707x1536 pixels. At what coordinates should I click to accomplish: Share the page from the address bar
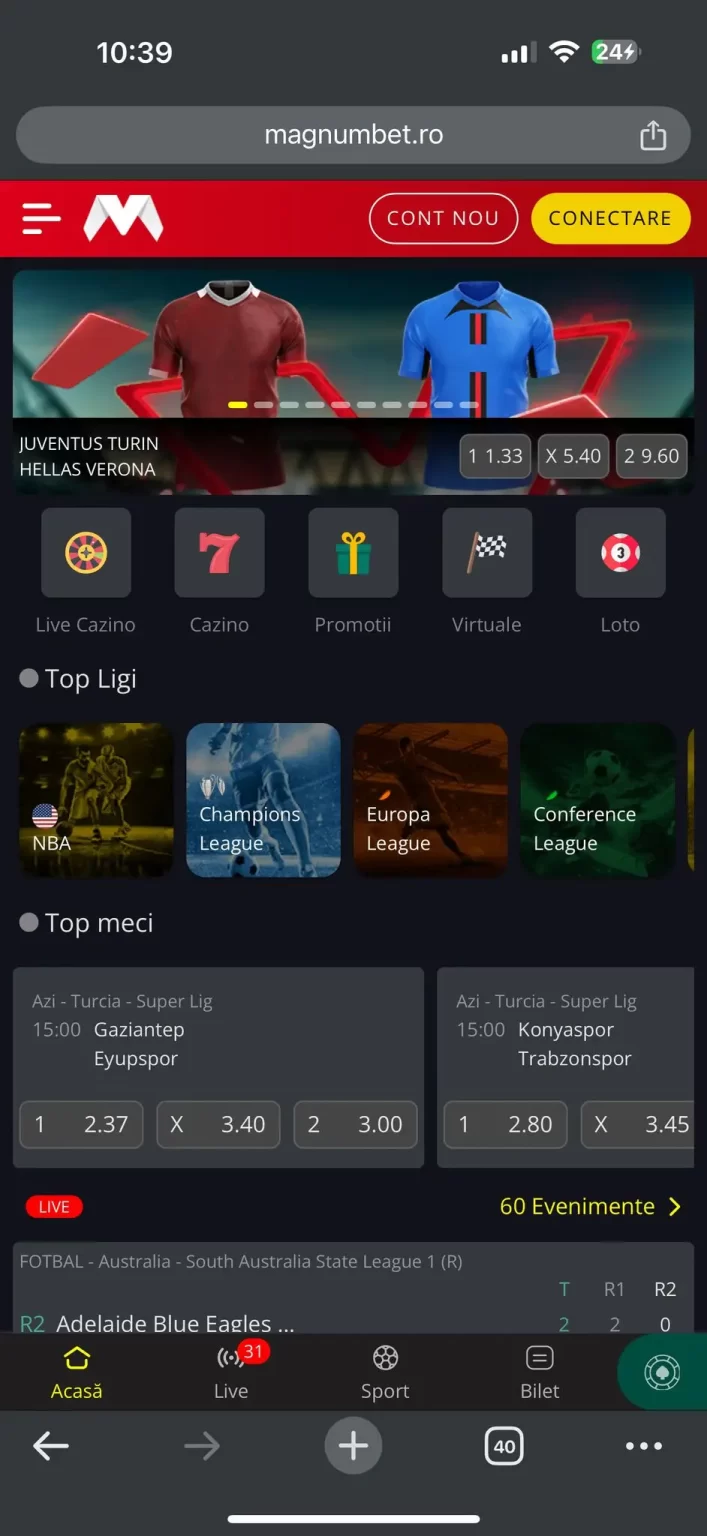653,135
